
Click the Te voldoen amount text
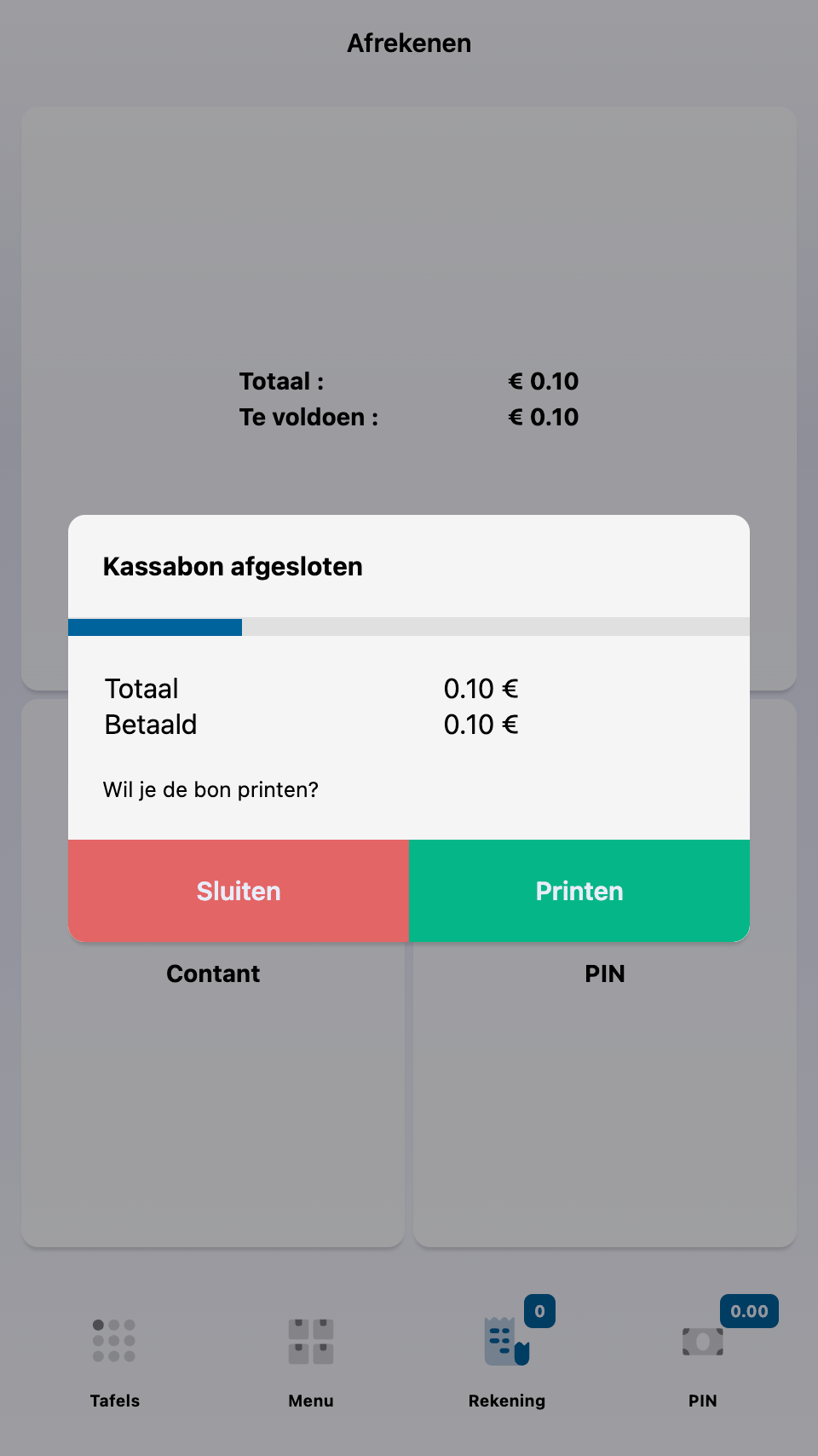[308, 417]
